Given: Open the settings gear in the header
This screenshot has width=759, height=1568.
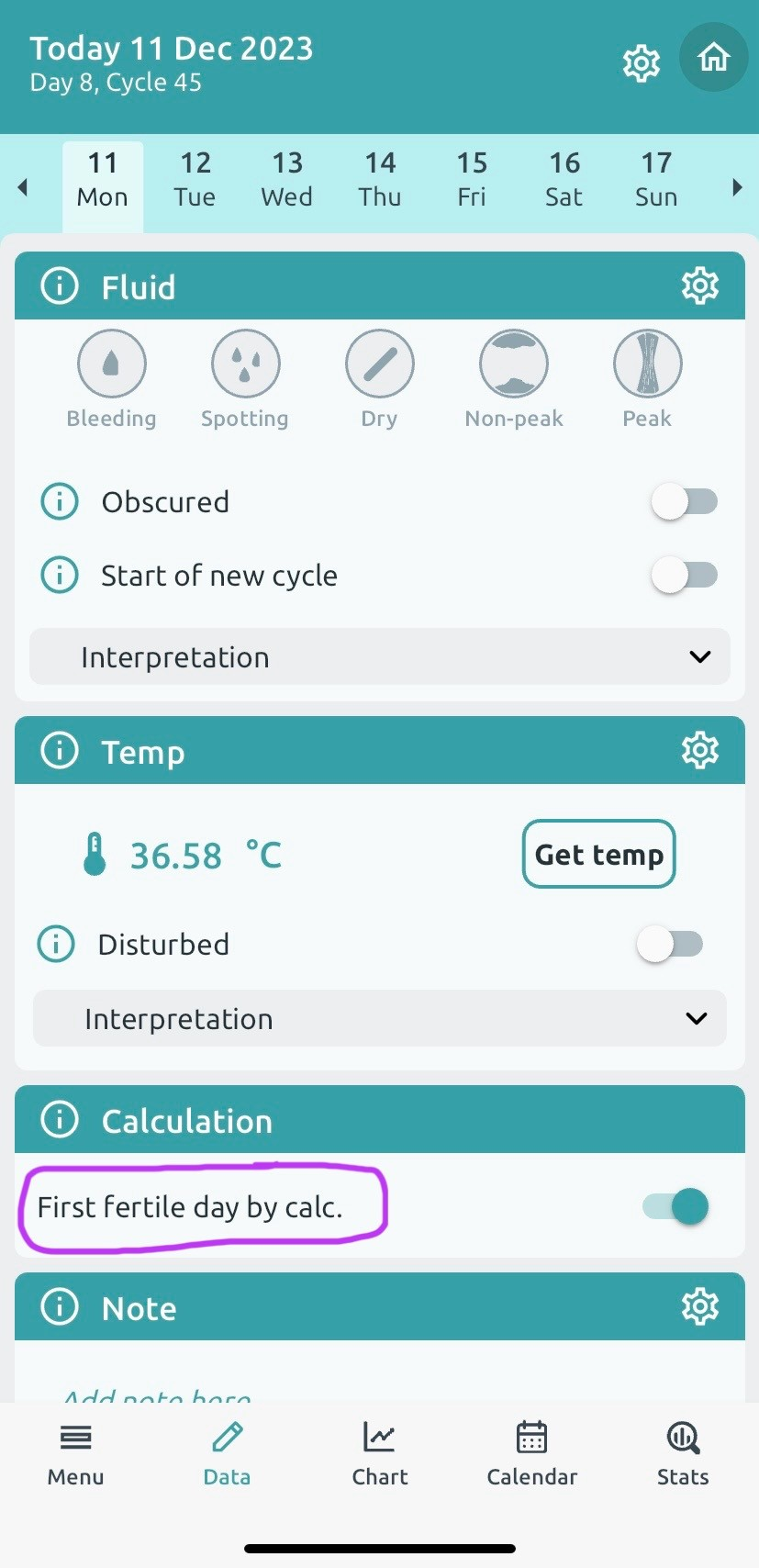Looking at the screenshot, I should pos(641,63).
